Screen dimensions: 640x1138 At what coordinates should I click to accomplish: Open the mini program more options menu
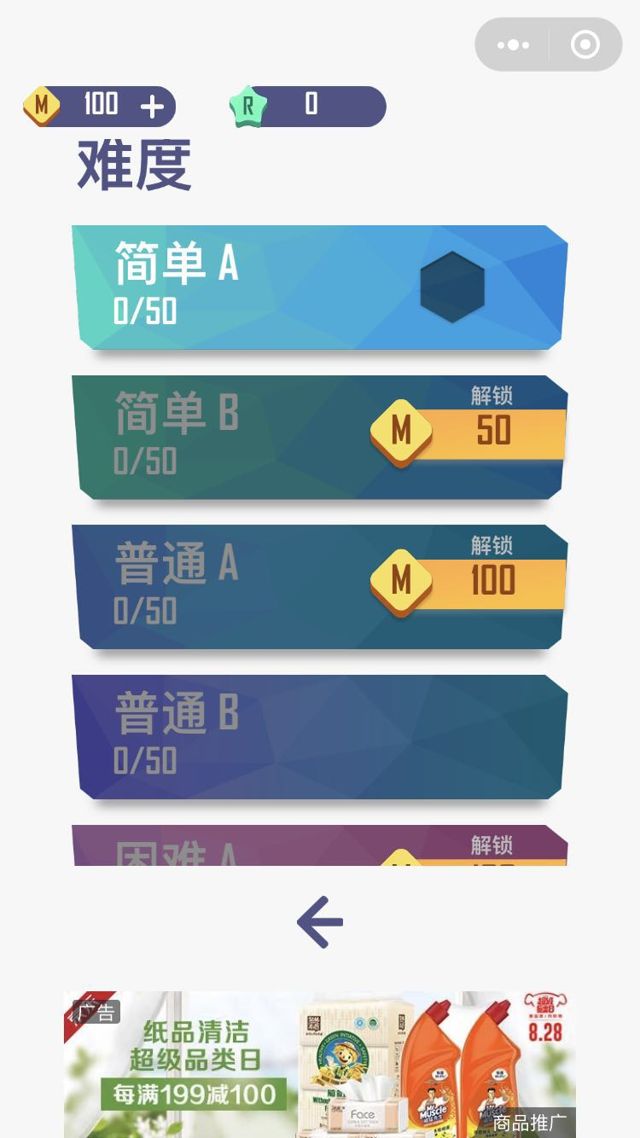click(x=513, y=45)
